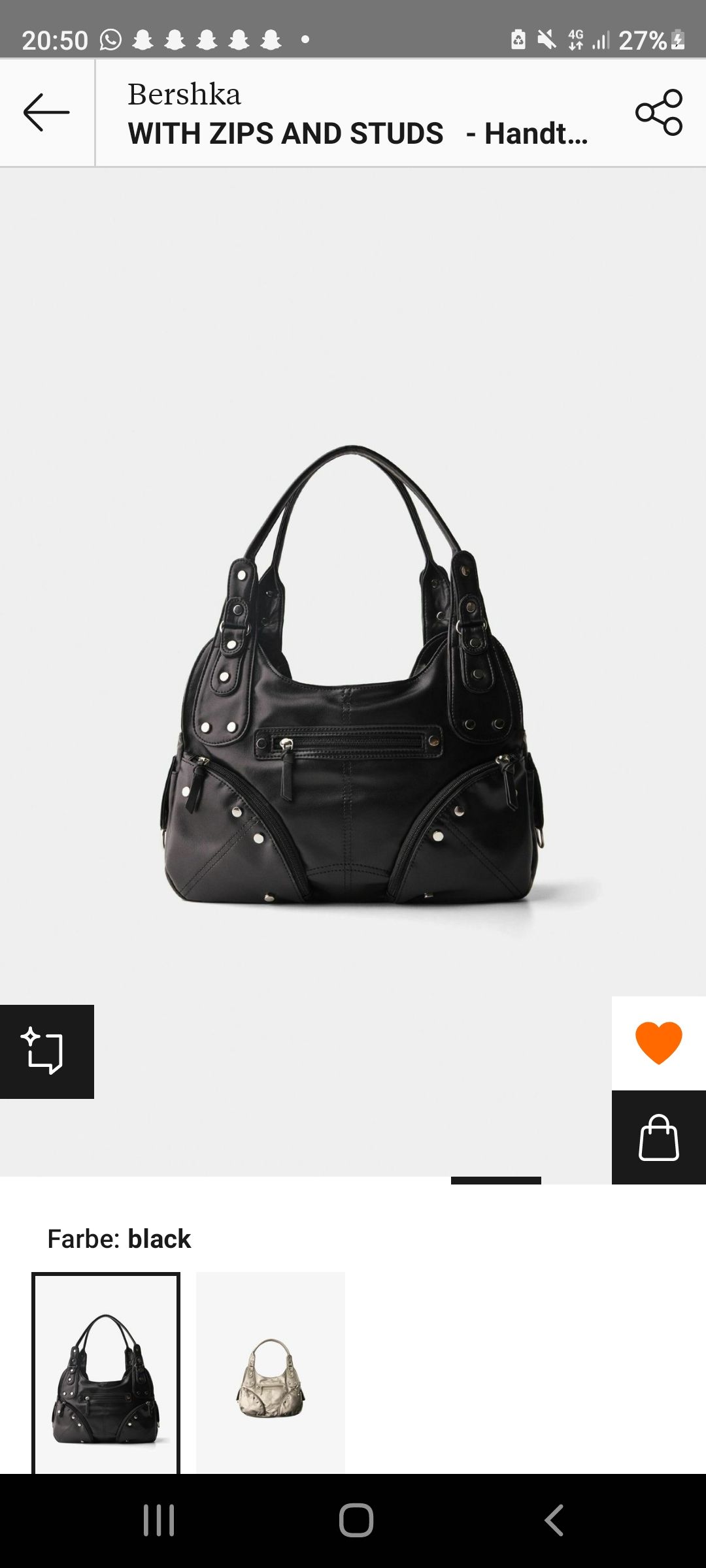Go back using the top-left arrow

46,112
